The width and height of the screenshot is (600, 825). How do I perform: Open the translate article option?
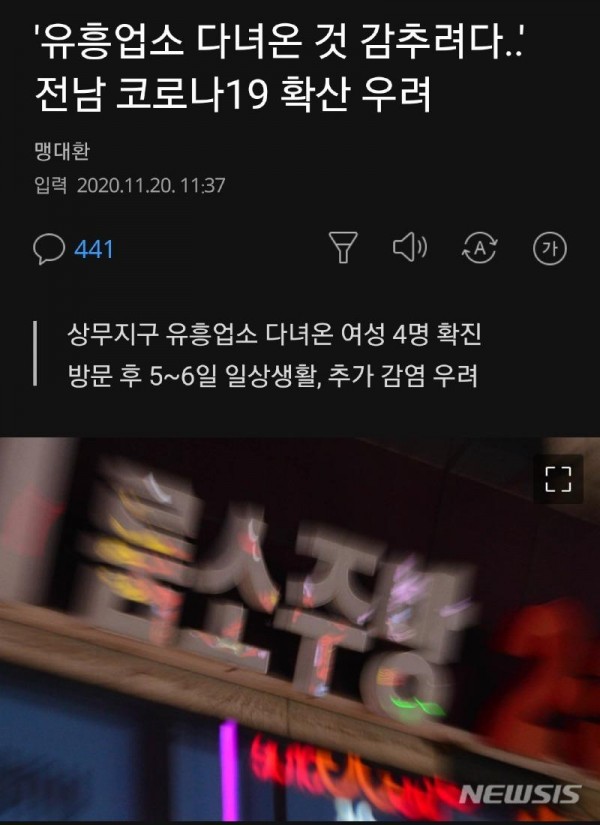click(478, 248)
